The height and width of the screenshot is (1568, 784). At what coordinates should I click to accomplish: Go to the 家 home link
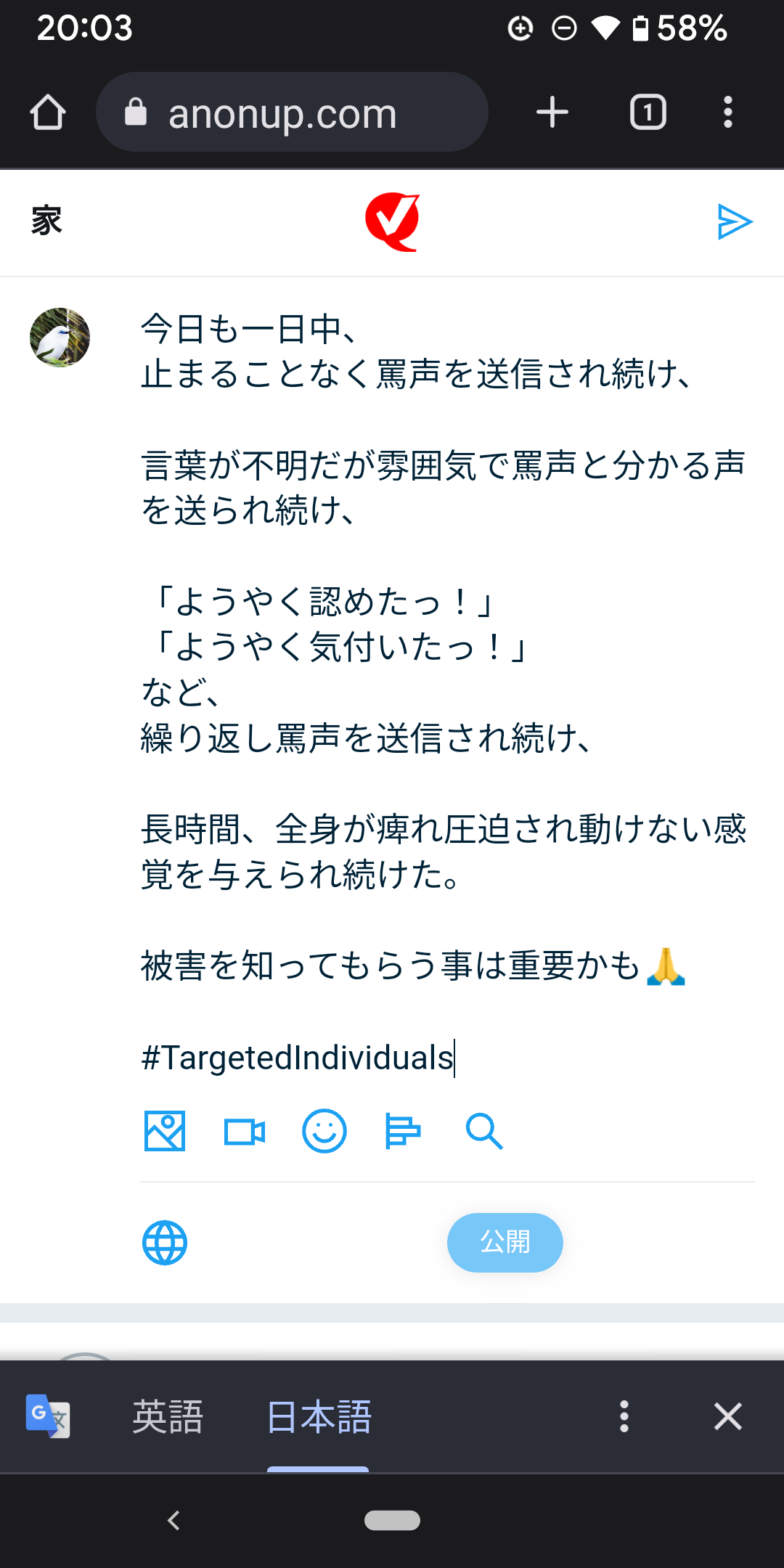coord(47,221)
